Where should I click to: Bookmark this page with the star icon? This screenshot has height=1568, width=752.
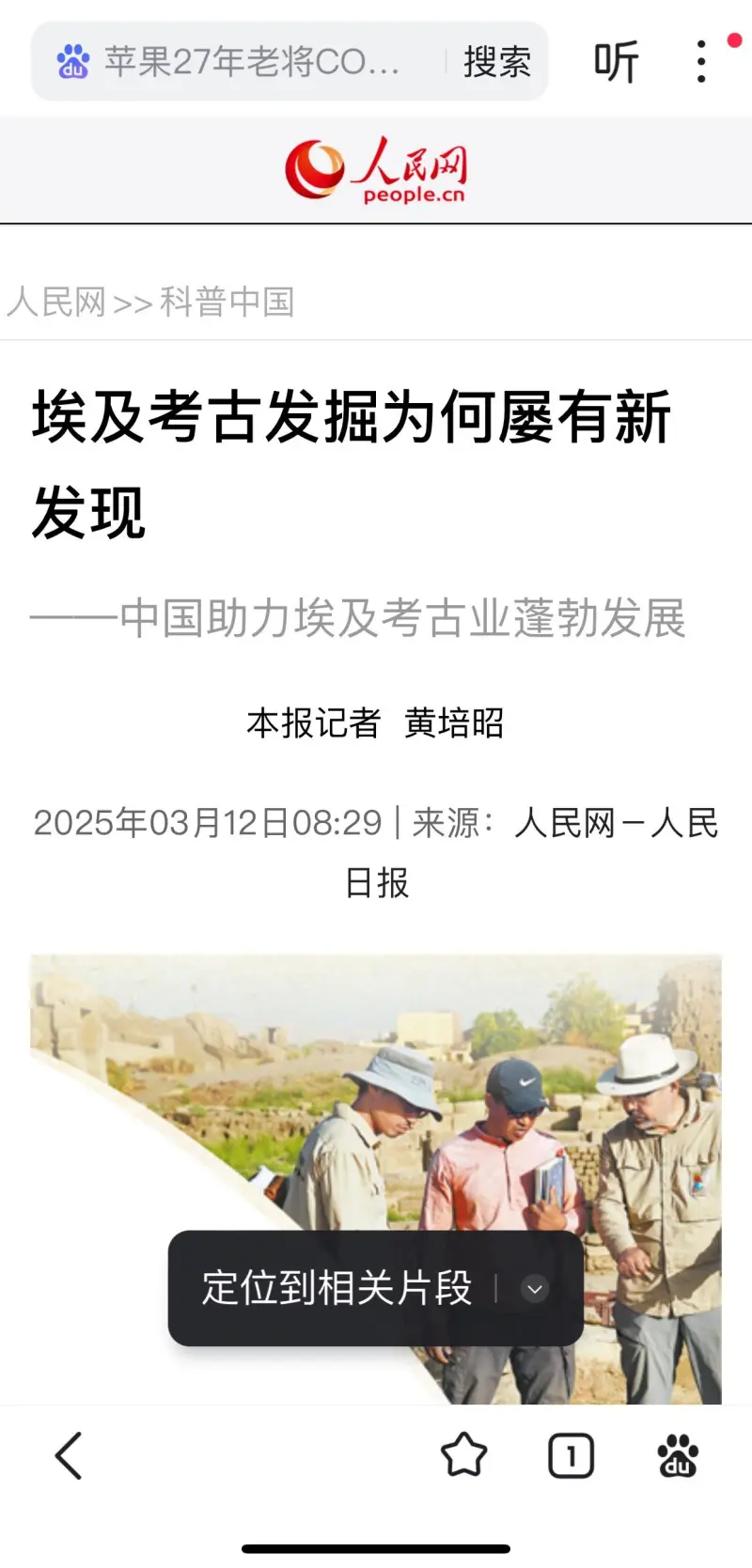pyautogui.click(x=464, y=1456)
